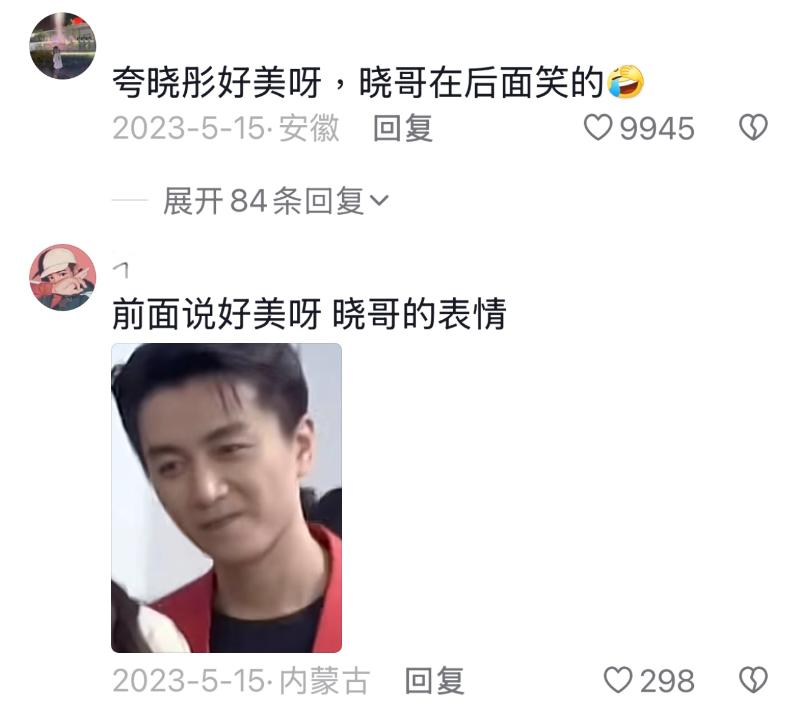Viewport: 800px width, 719px height.
Task: Open the photo in the second comment
Action: pyautogui.click(x=226, y=498)
